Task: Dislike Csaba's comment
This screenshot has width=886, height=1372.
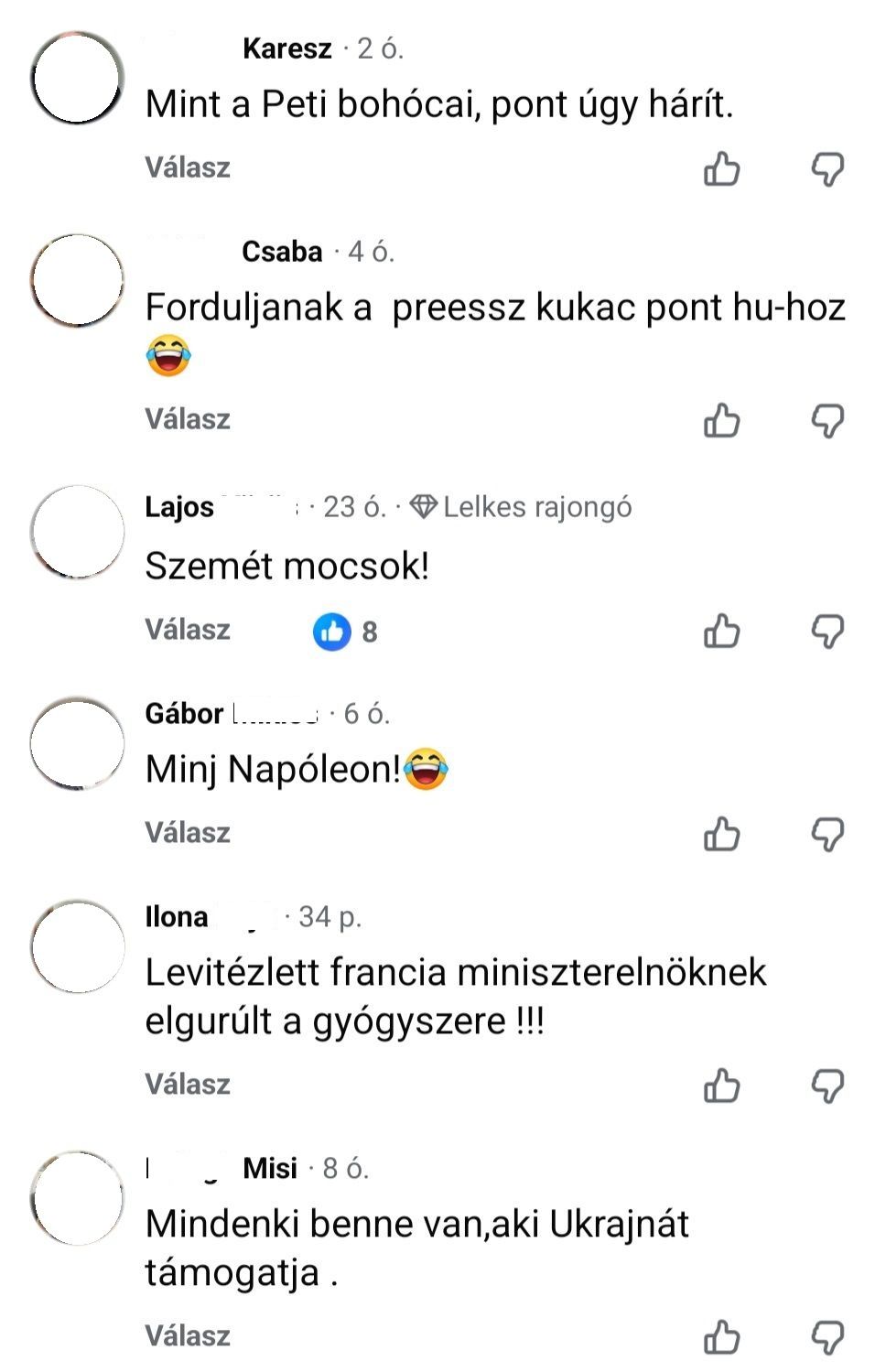Action: (827, 421)
